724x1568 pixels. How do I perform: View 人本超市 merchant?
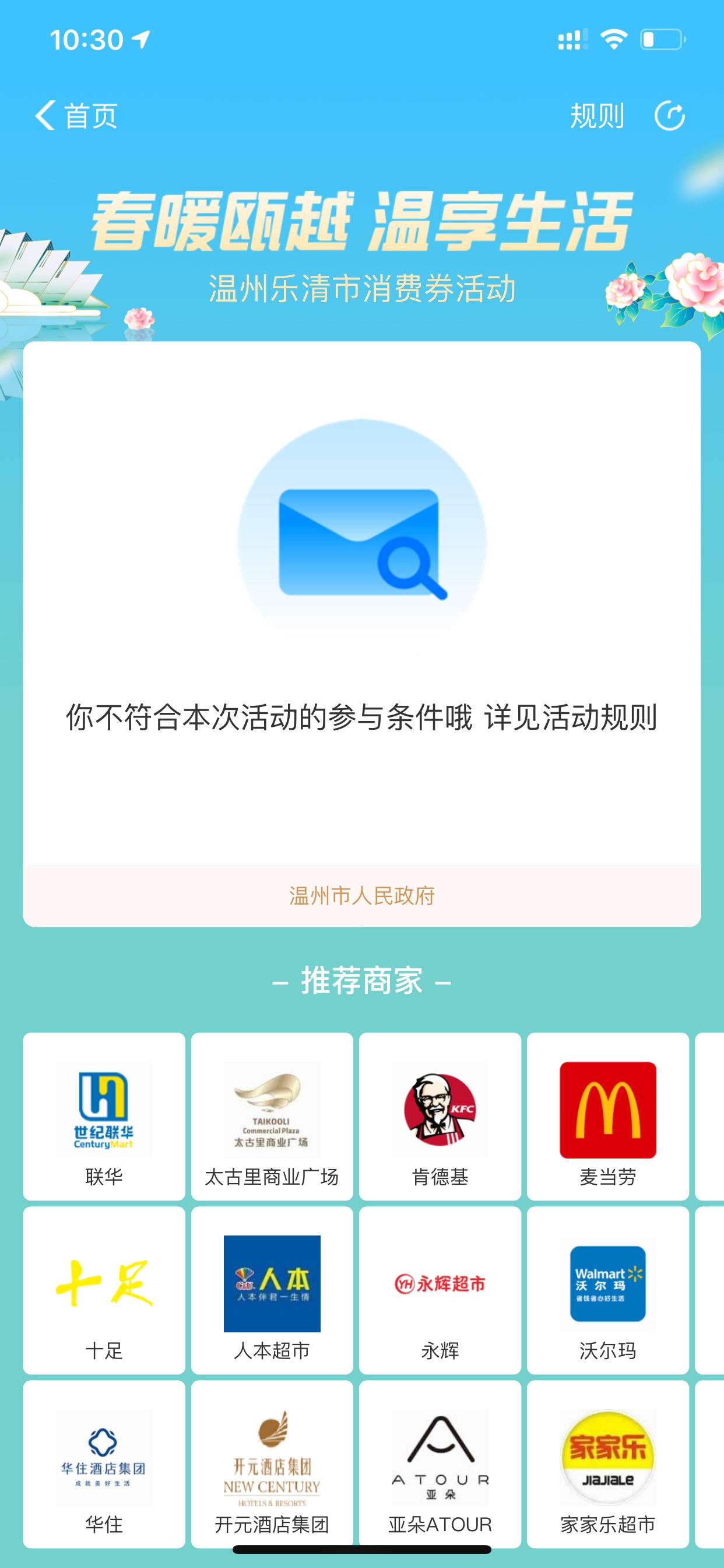(272, 1290)
